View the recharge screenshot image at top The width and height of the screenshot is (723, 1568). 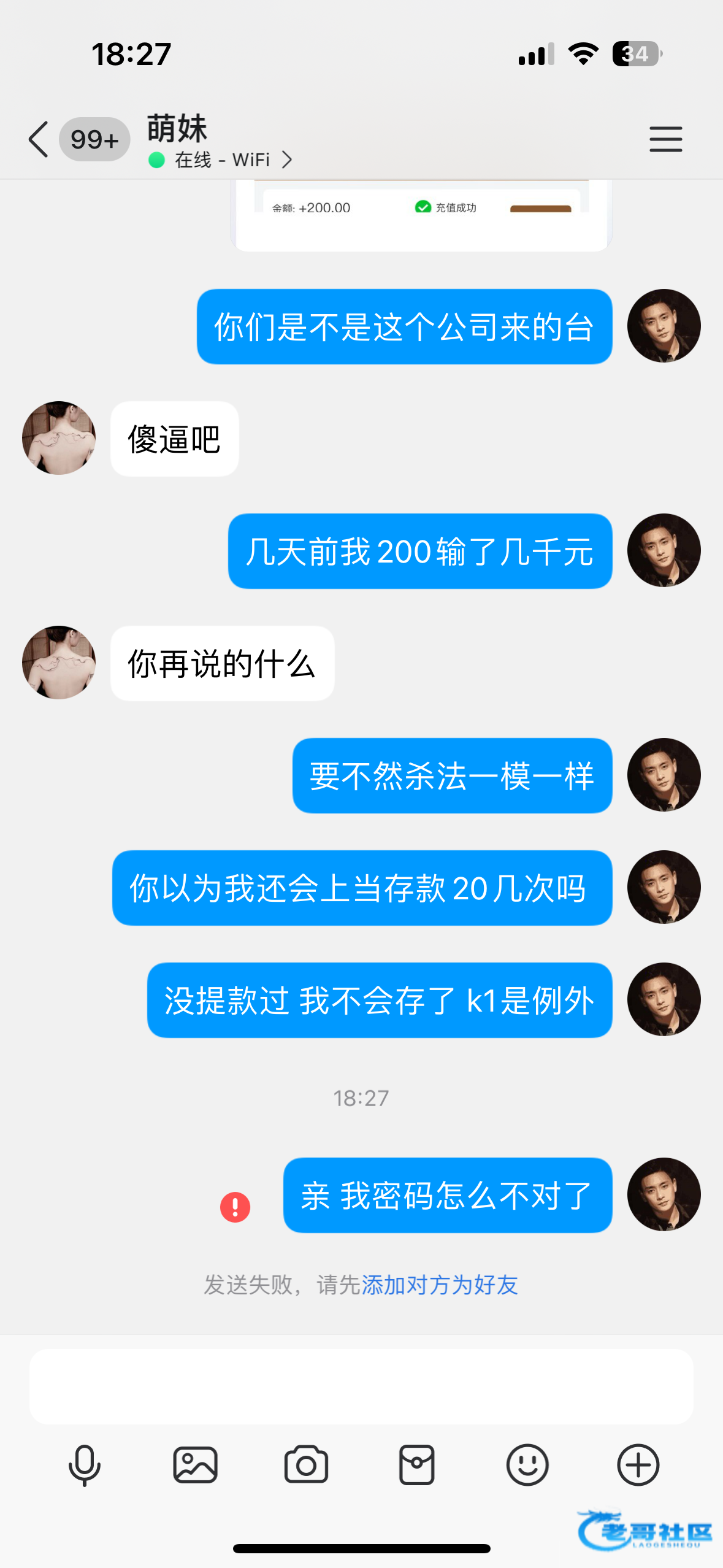pos(421,215)
